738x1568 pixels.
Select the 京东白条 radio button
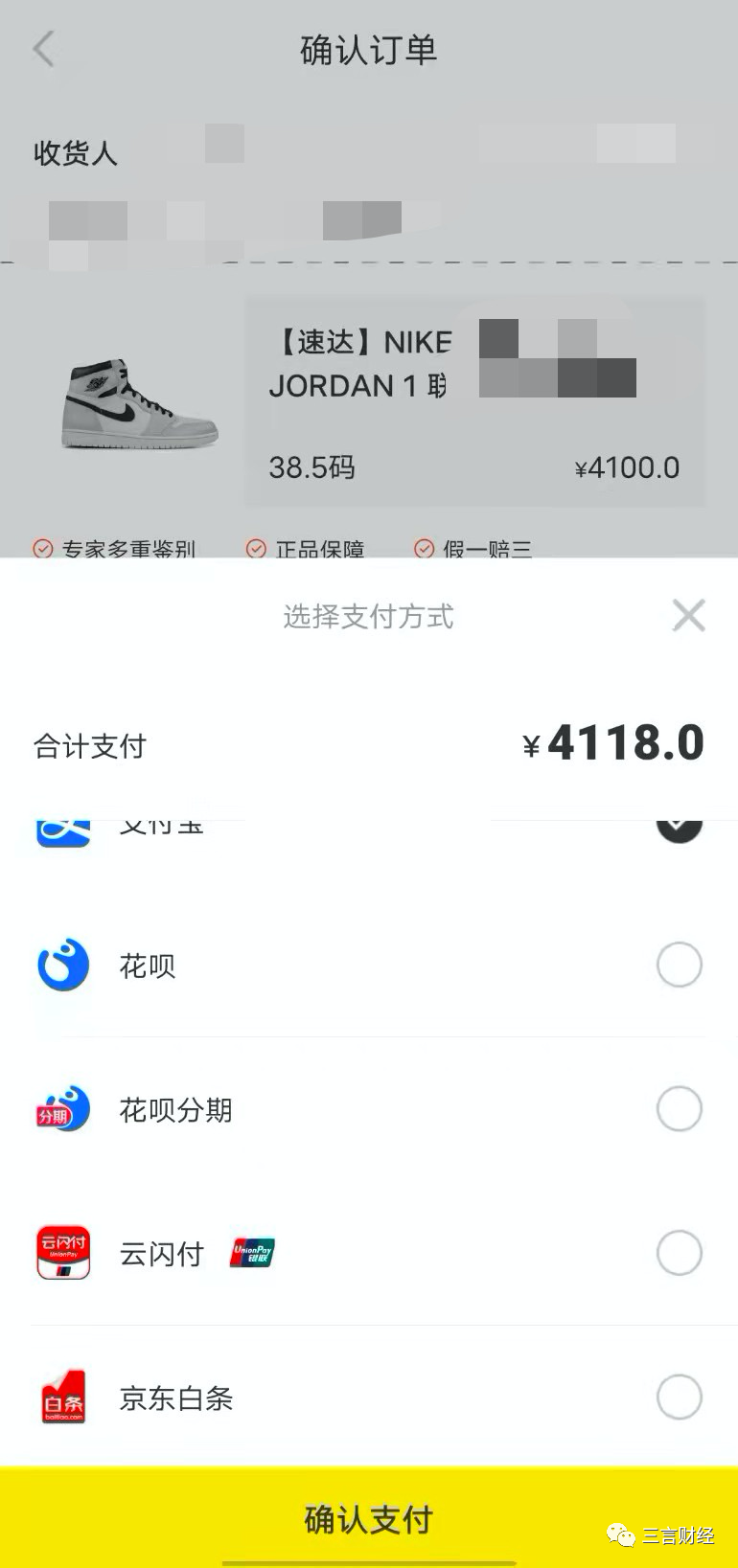coord(680,1397)
